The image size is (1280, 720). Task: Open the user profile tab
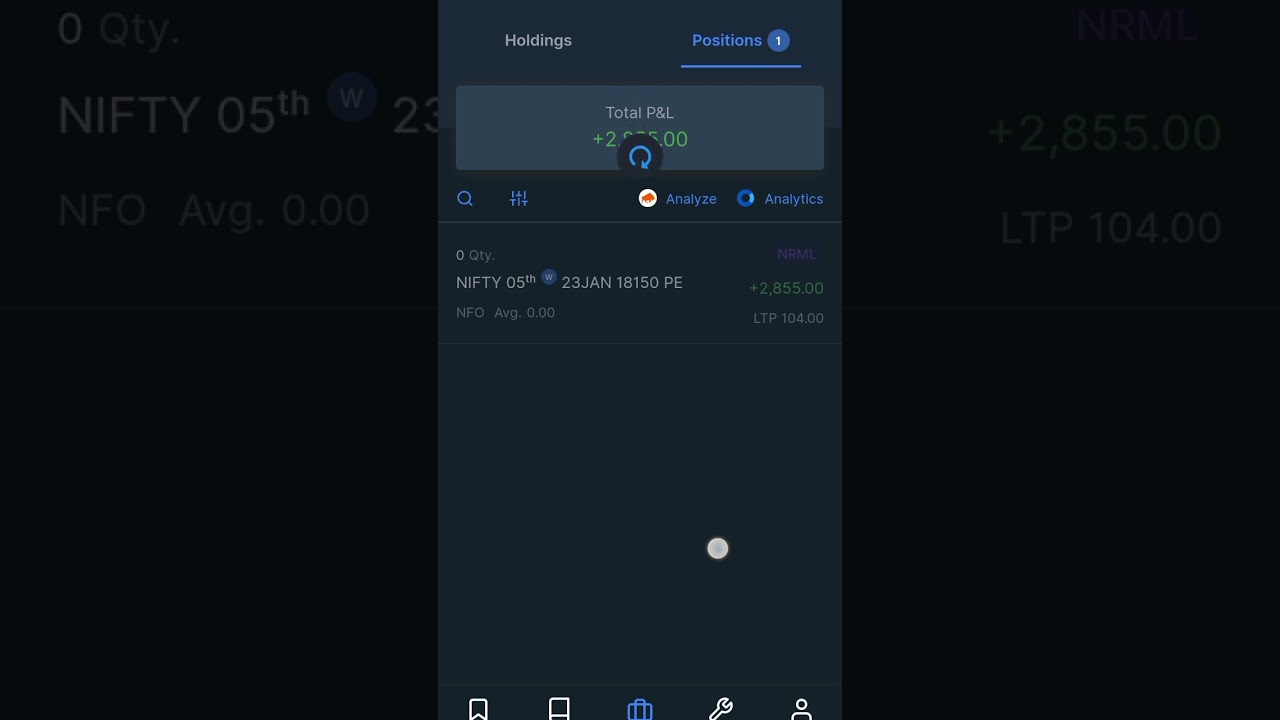pos(801,709)
